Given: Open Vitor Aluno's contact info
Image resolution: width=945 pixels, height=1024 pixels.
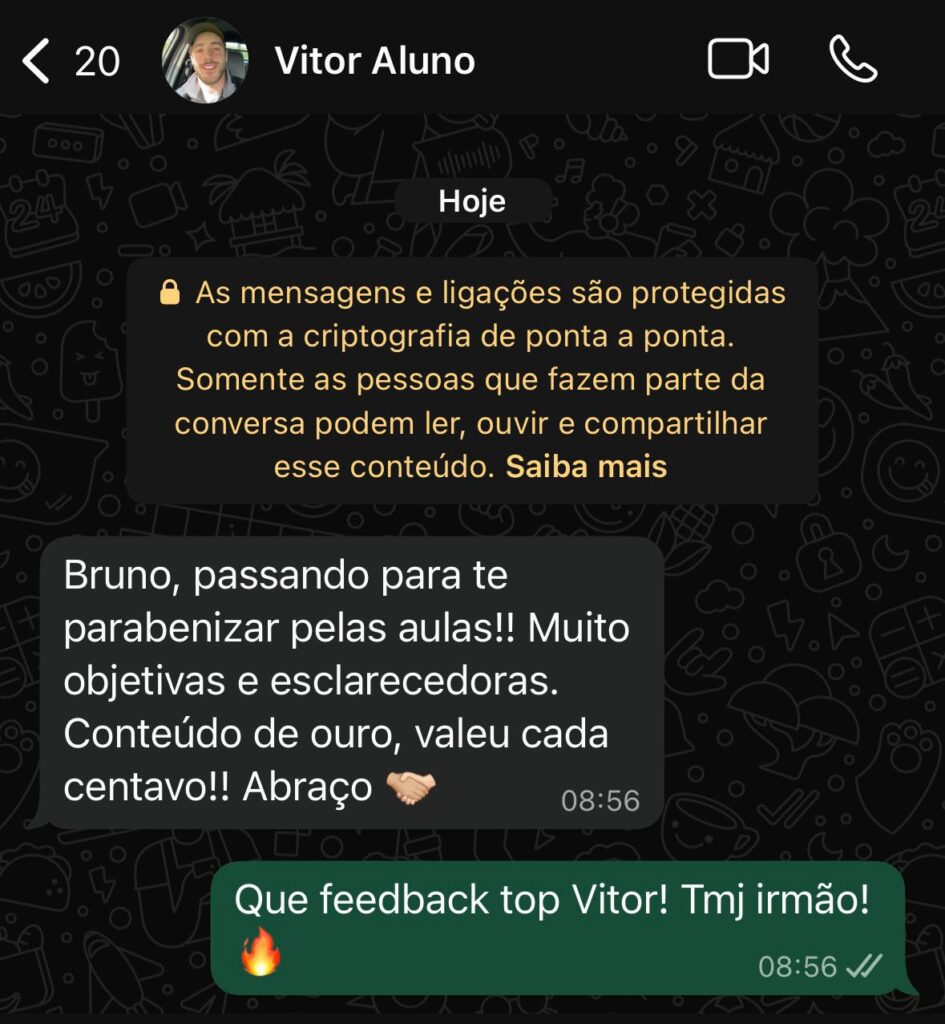Looking at the screenshot, I should pyautogui.click(x=374, y=61).
